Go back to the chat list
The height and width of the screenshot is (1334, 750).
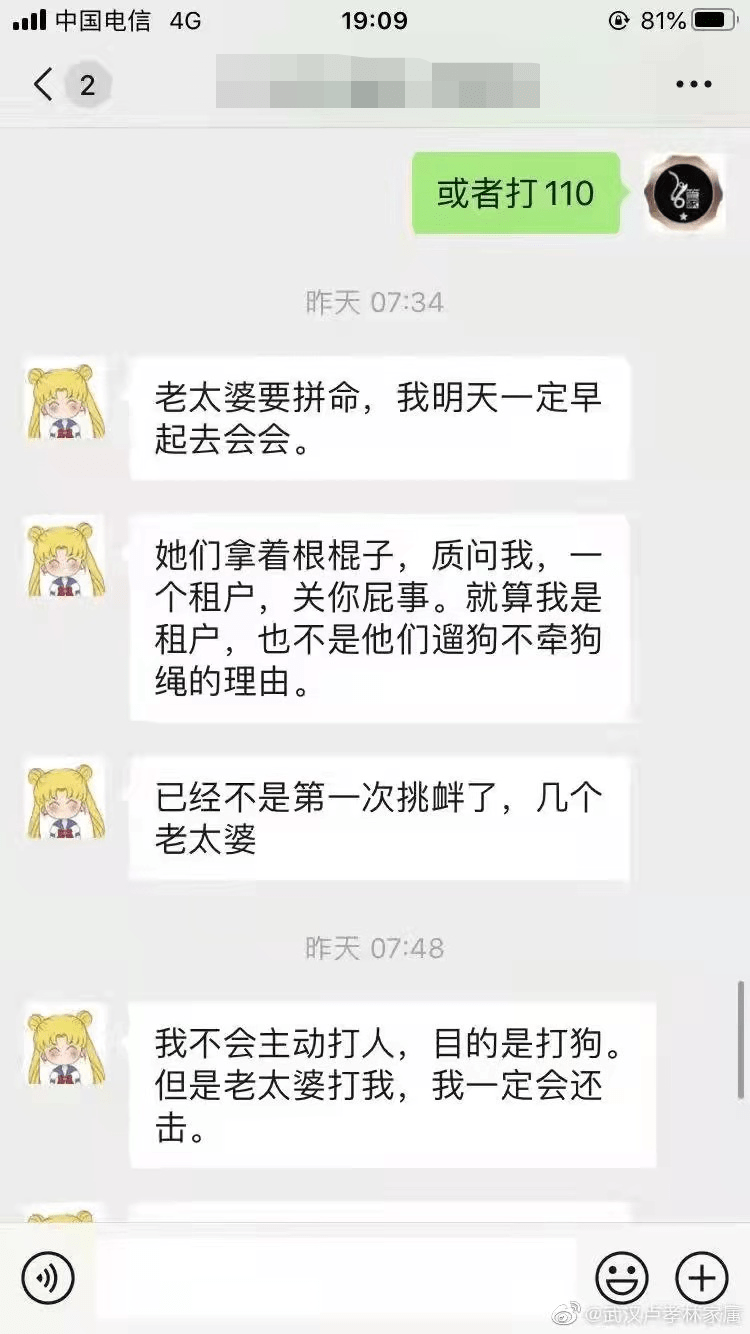pyautogui.click(x=43, y=84)
